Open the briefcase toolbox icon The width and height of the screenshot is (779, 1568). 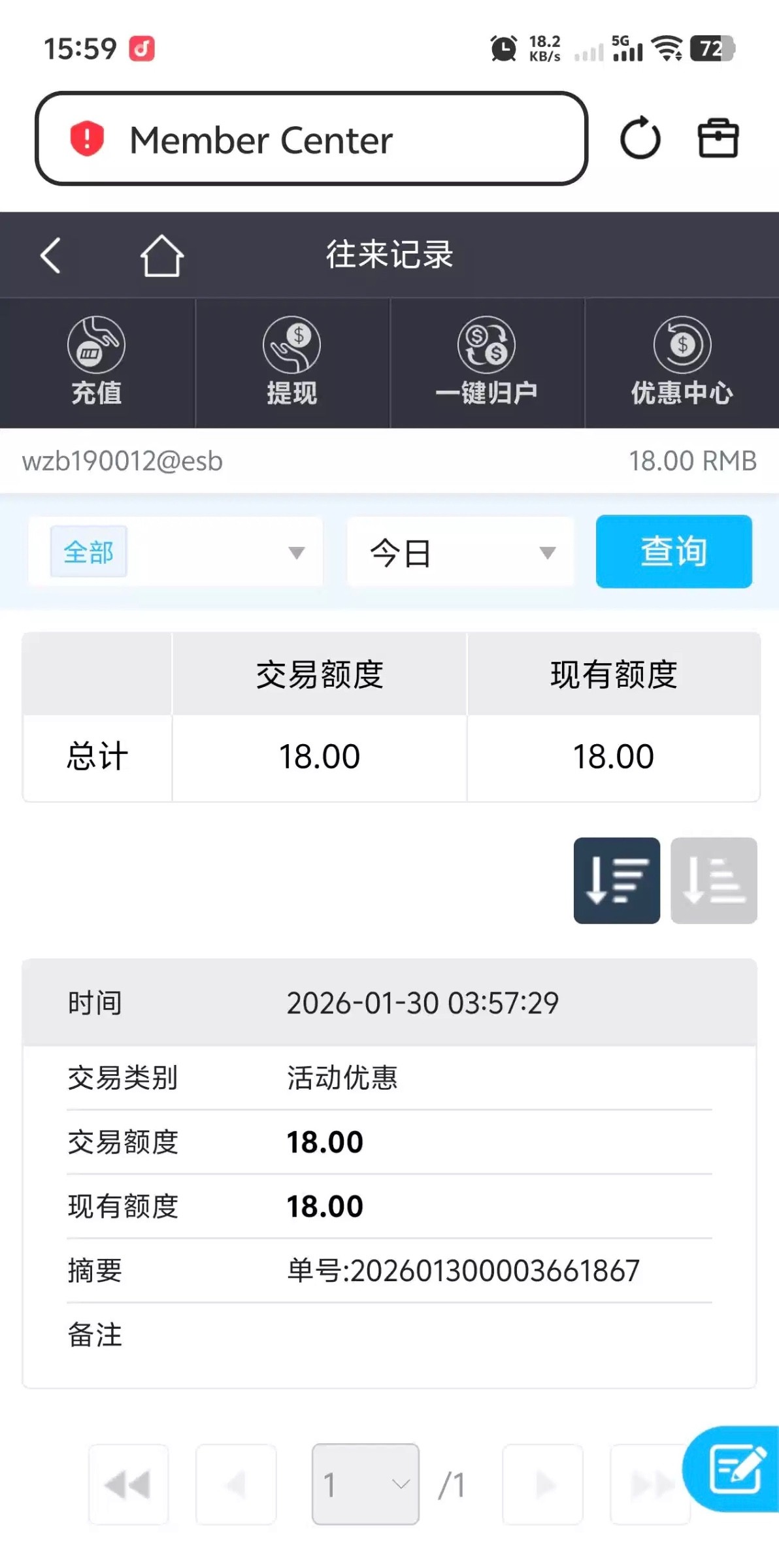[x=718, y=139]
